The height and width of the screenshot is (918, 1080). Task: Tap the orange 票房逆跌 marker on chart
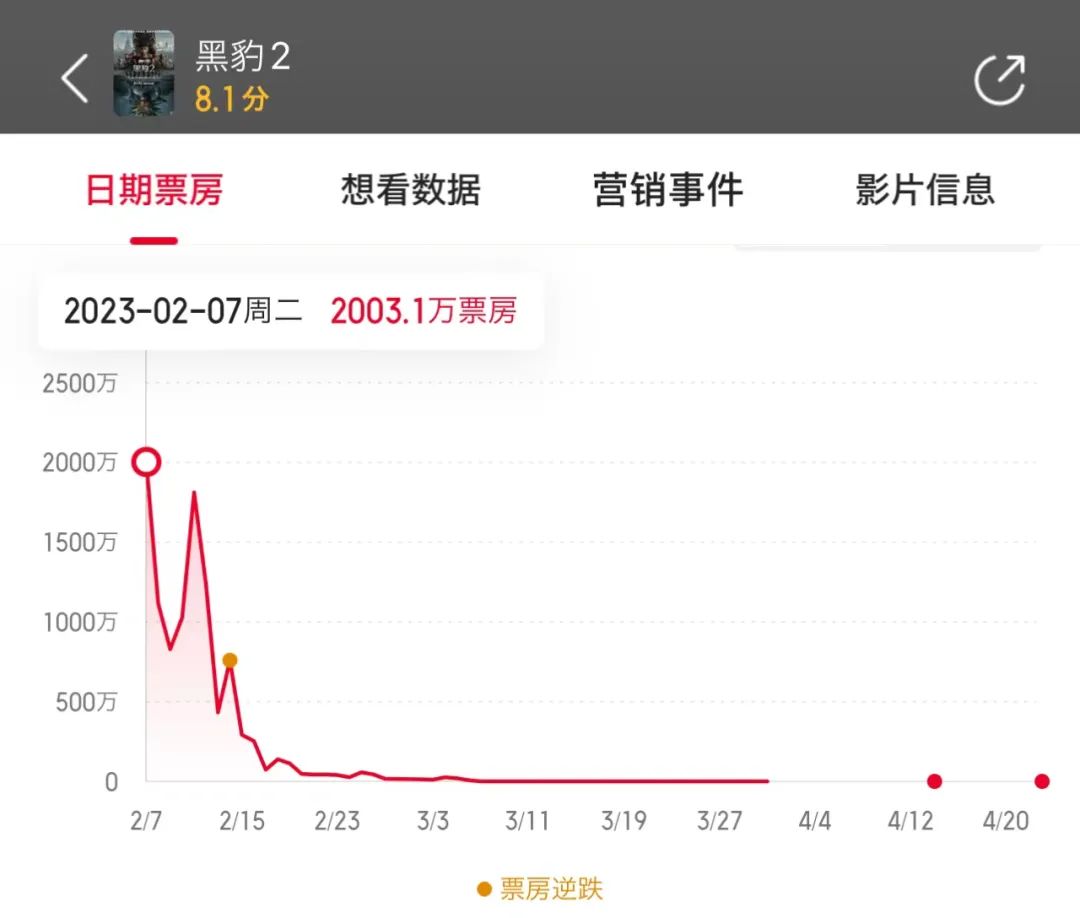(230, 660)
